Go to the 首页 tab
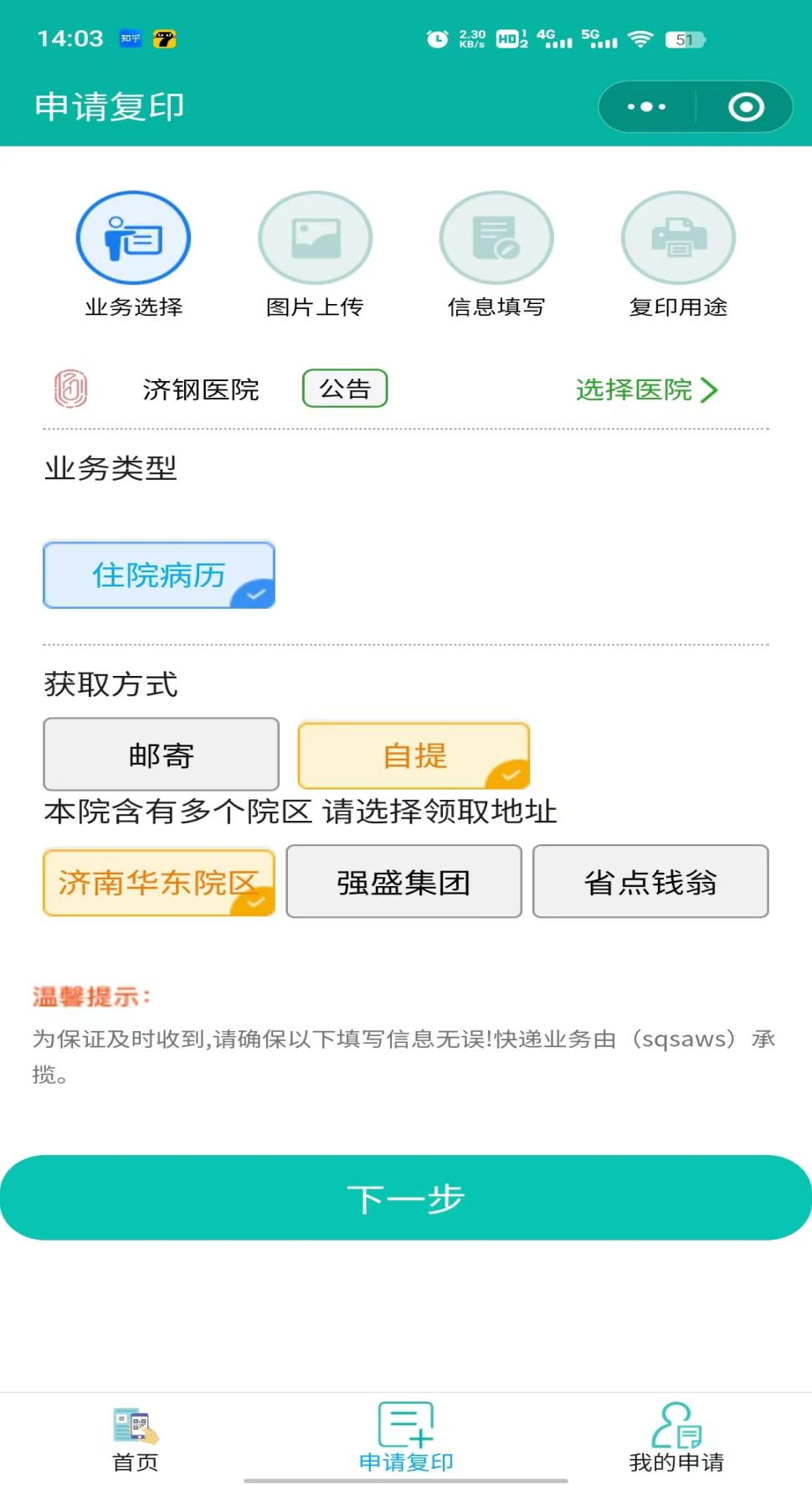This screenshot has height=1485, width=812. coord(136,1439)
